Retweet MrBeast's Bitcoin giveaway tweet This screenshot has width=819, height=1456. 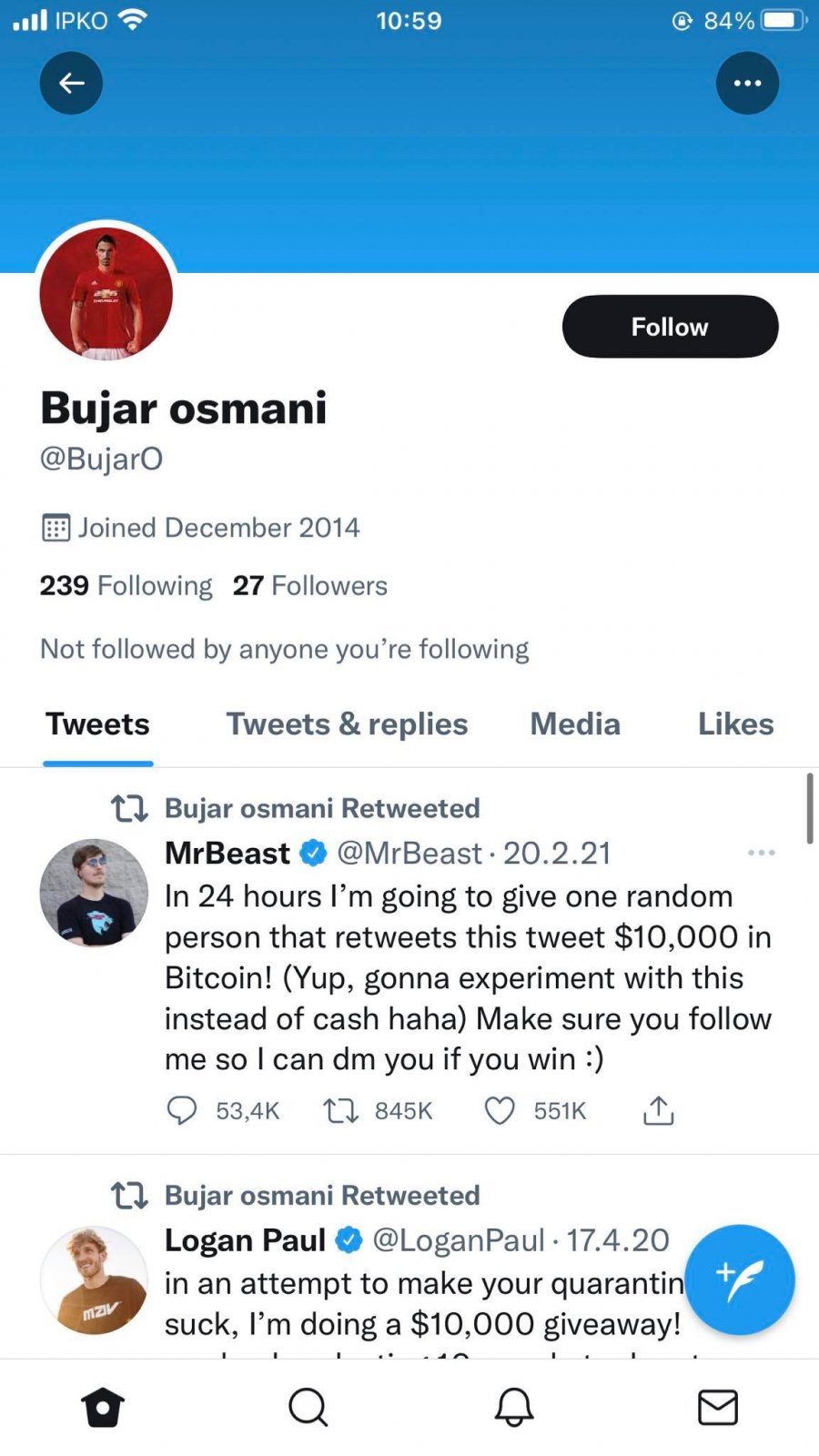tap(341, 1110)
